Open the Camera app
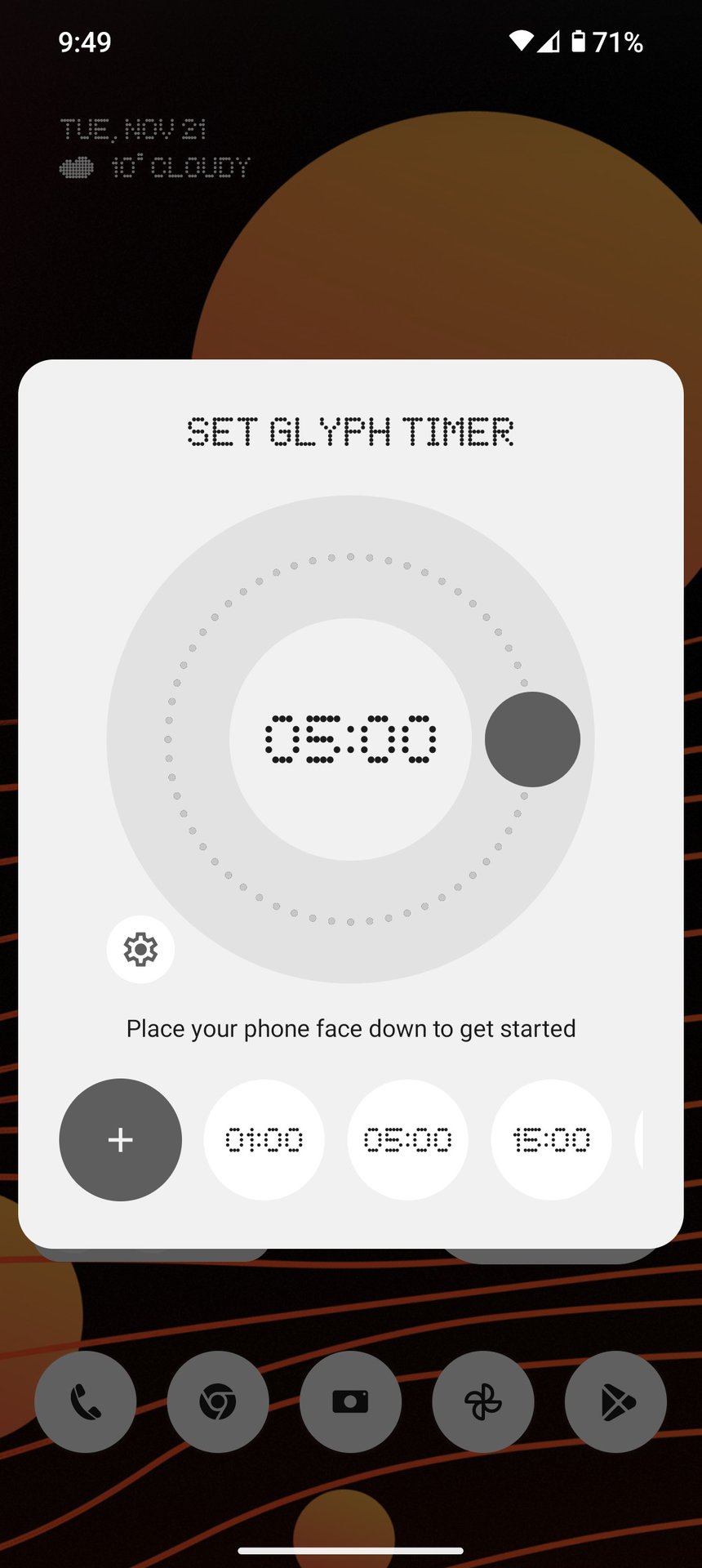The image size is (702, 1568). pyautogui.click(x=350, y=1402)
